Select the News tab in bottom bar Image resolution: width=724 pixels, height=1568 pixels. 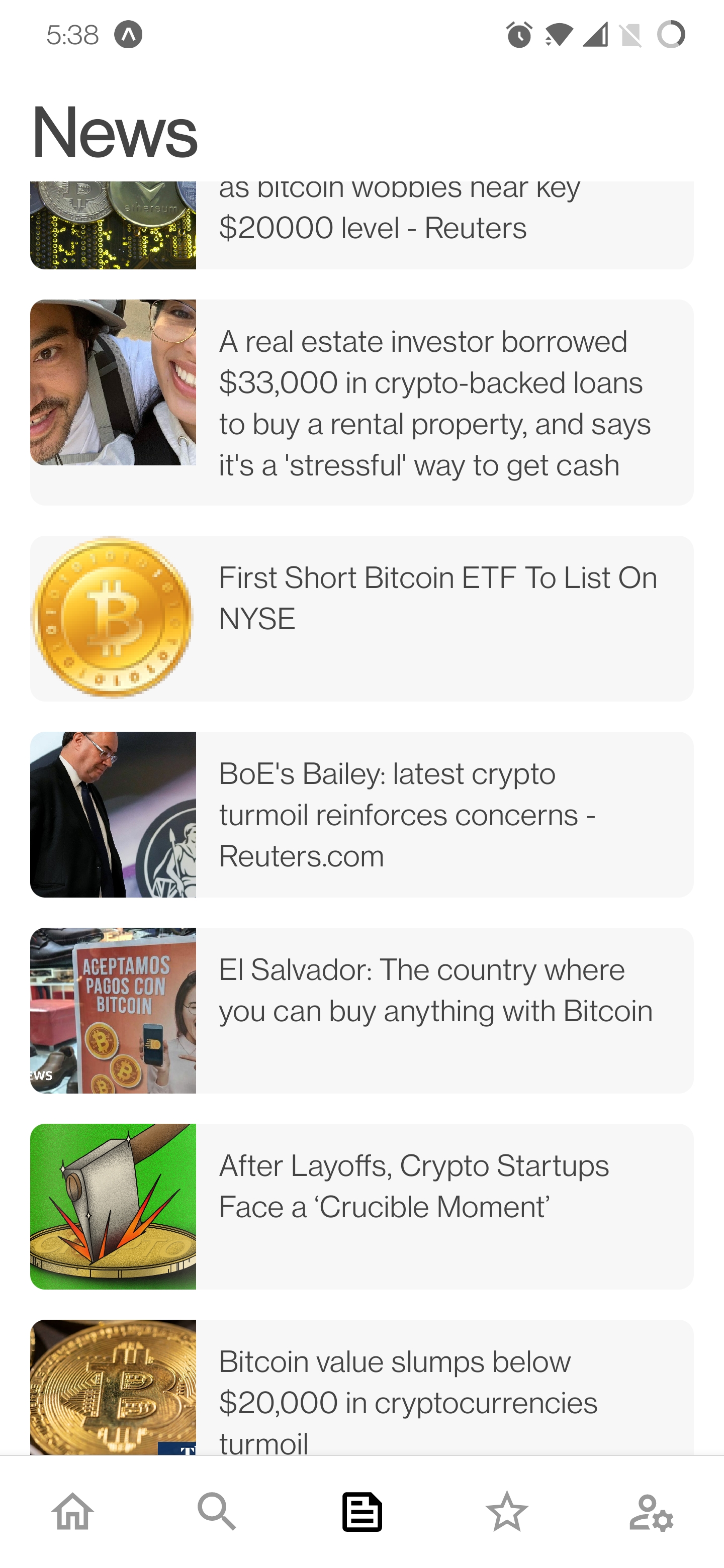(361, 1511)
